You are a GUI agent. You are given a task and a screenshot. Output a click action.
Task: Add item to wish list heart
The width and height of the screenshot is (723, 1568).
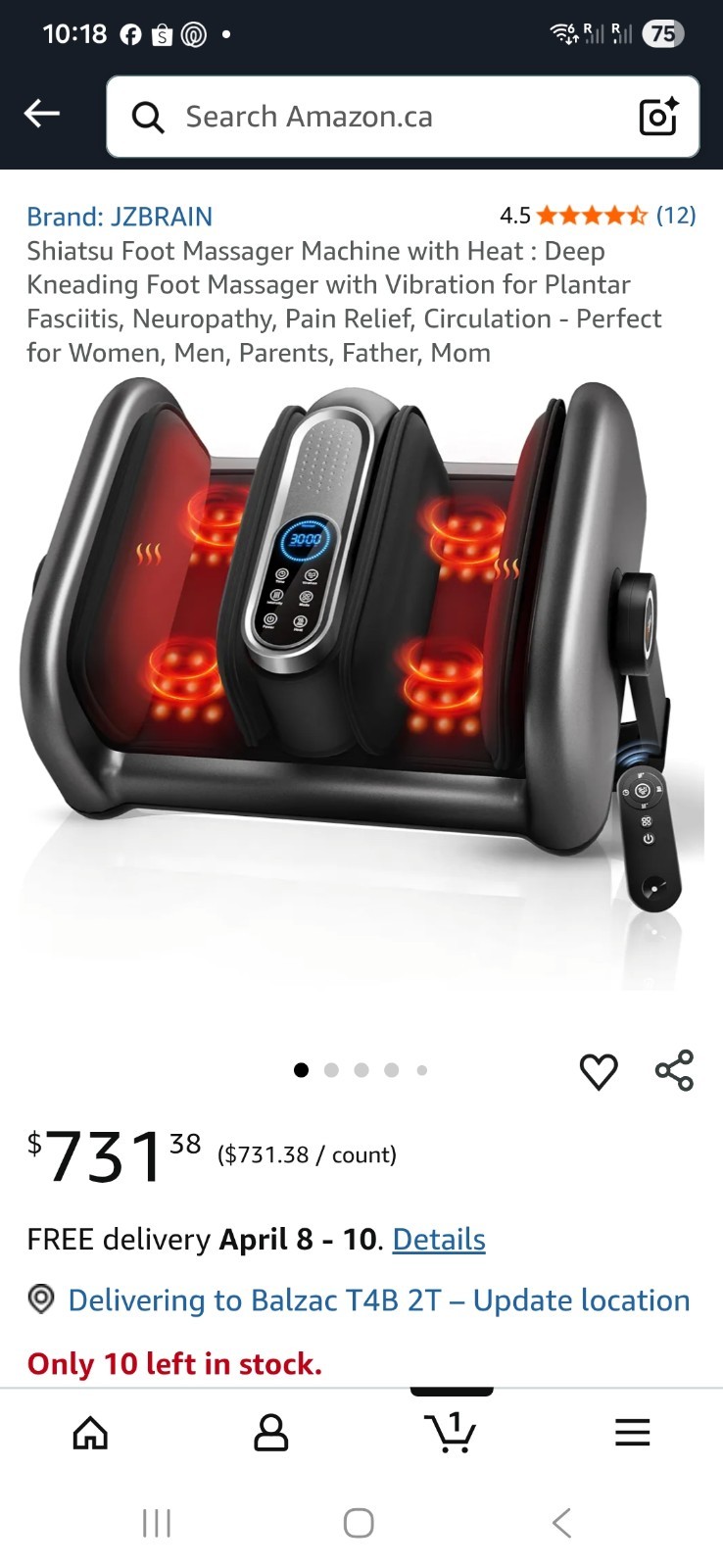(x=599, y=1071)
